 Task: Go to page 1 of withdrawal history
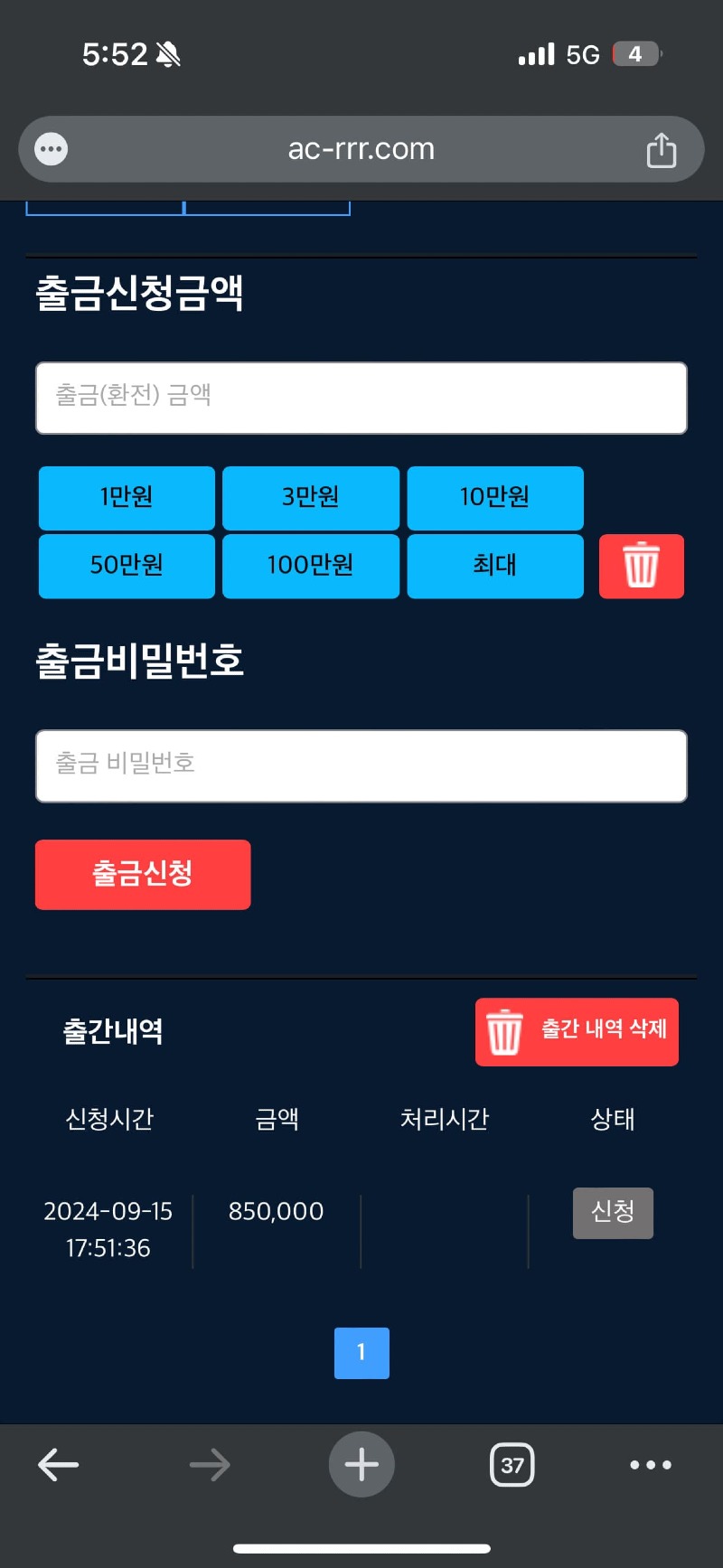(361, 1352)
